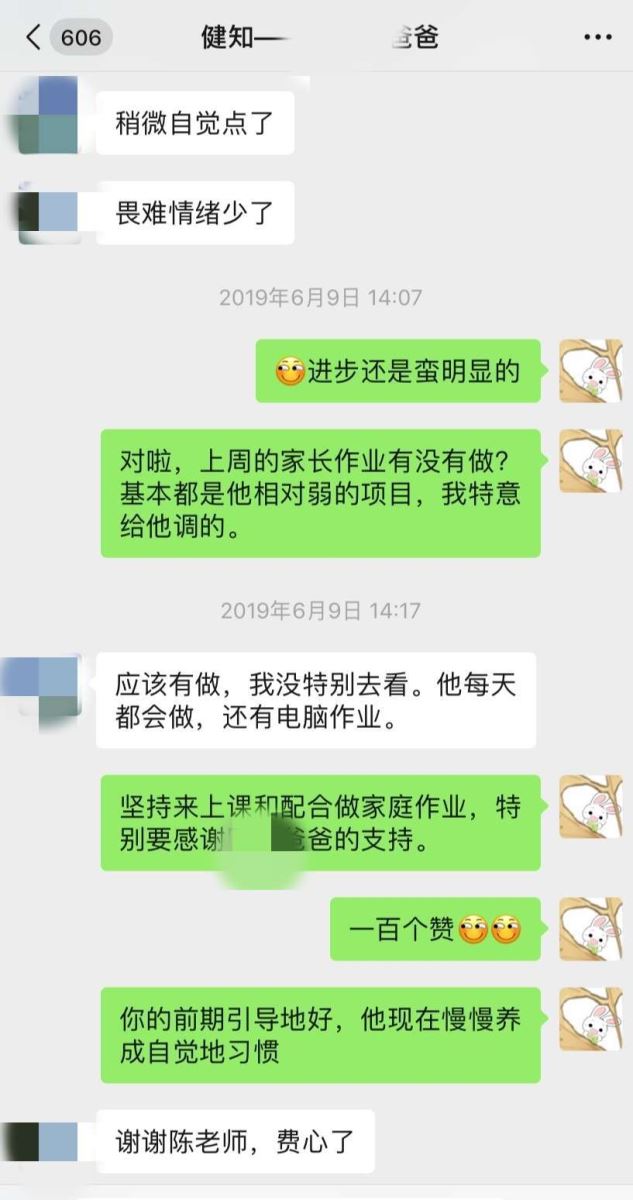633x1200 pixels.
Task: Open the chat options three-dot menu
Action: (597, 38)
